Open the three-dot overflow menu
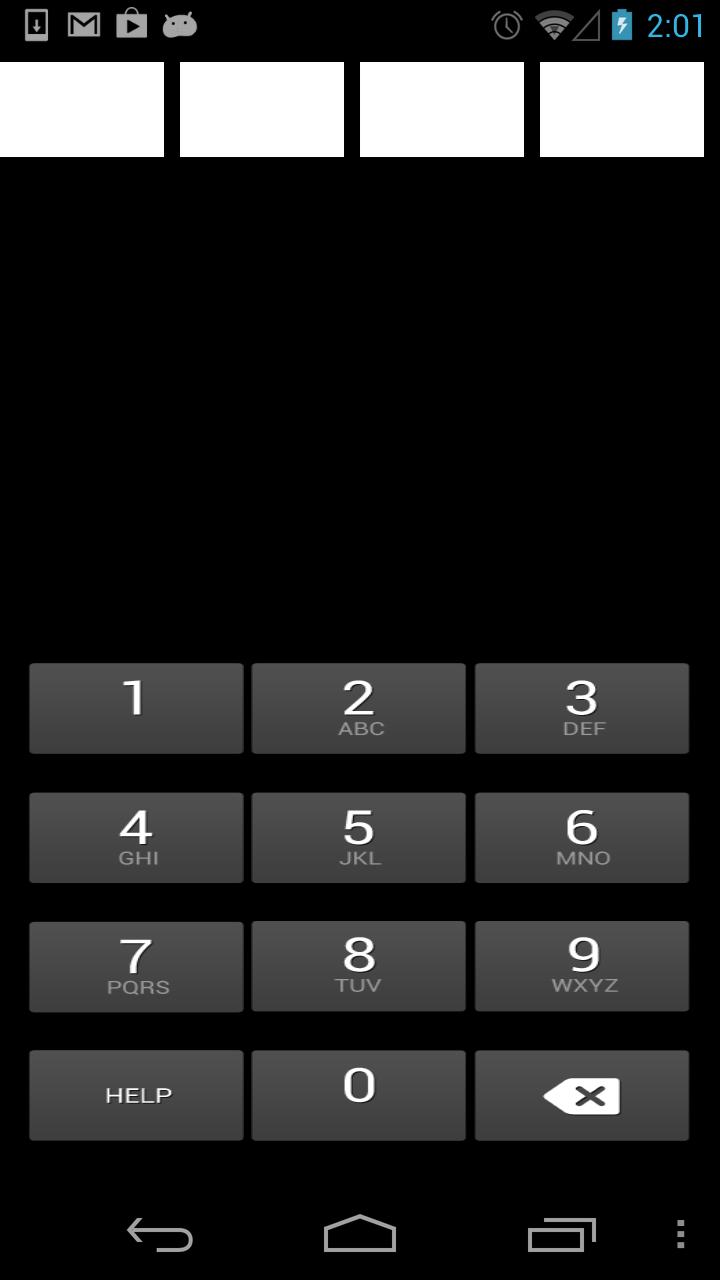This screenshot has width=720, height=1280. (x=680, y=1237)
